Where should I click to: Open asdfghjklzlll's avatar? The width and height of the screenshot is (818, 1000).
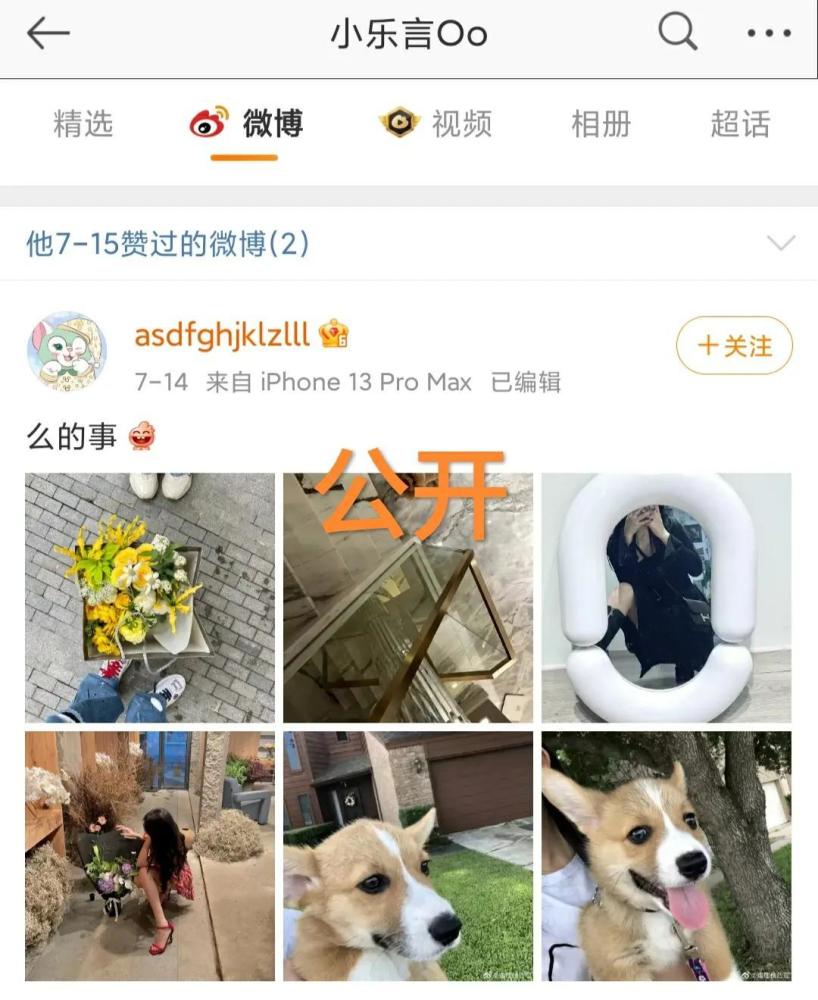(66, 350)
